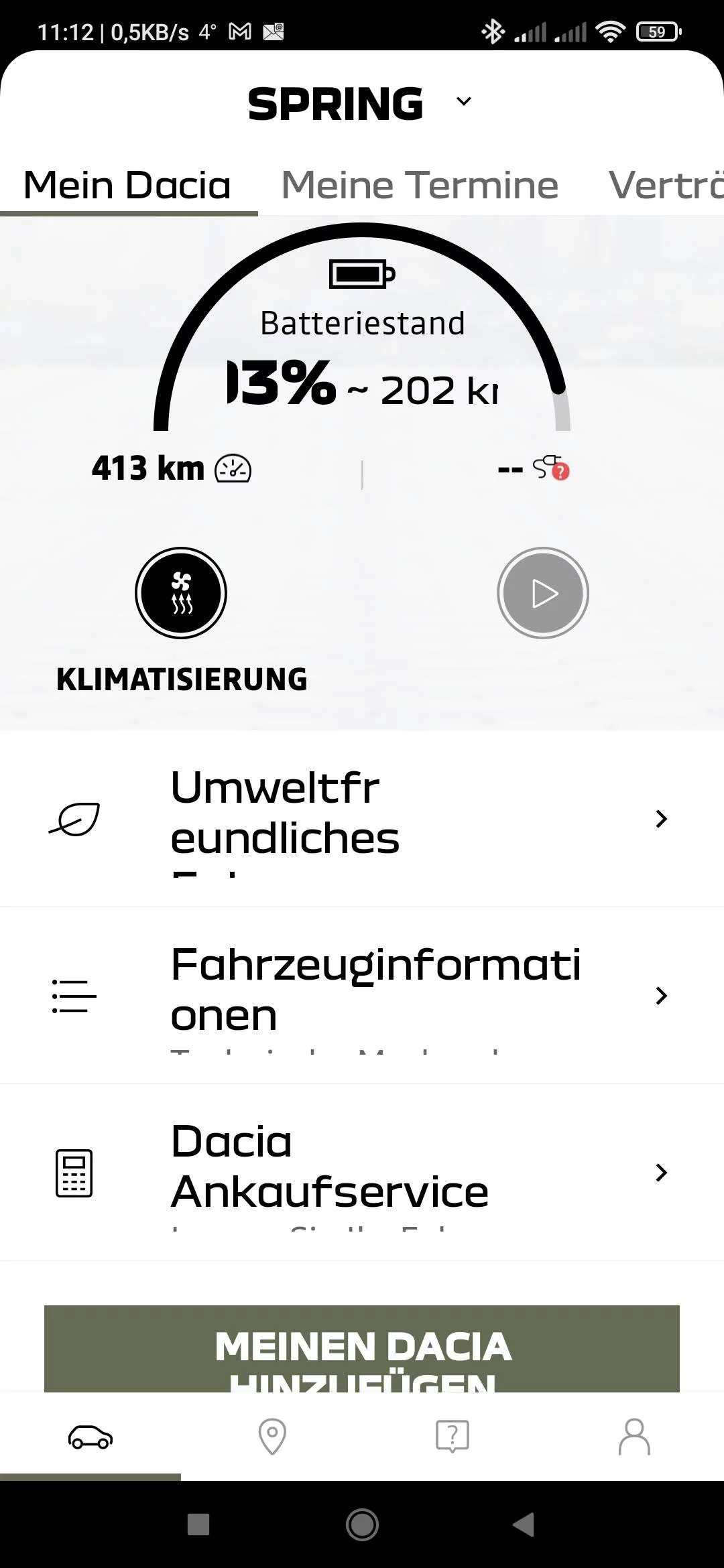
Task: Tap the grey play button
Action: coord(543,593)
